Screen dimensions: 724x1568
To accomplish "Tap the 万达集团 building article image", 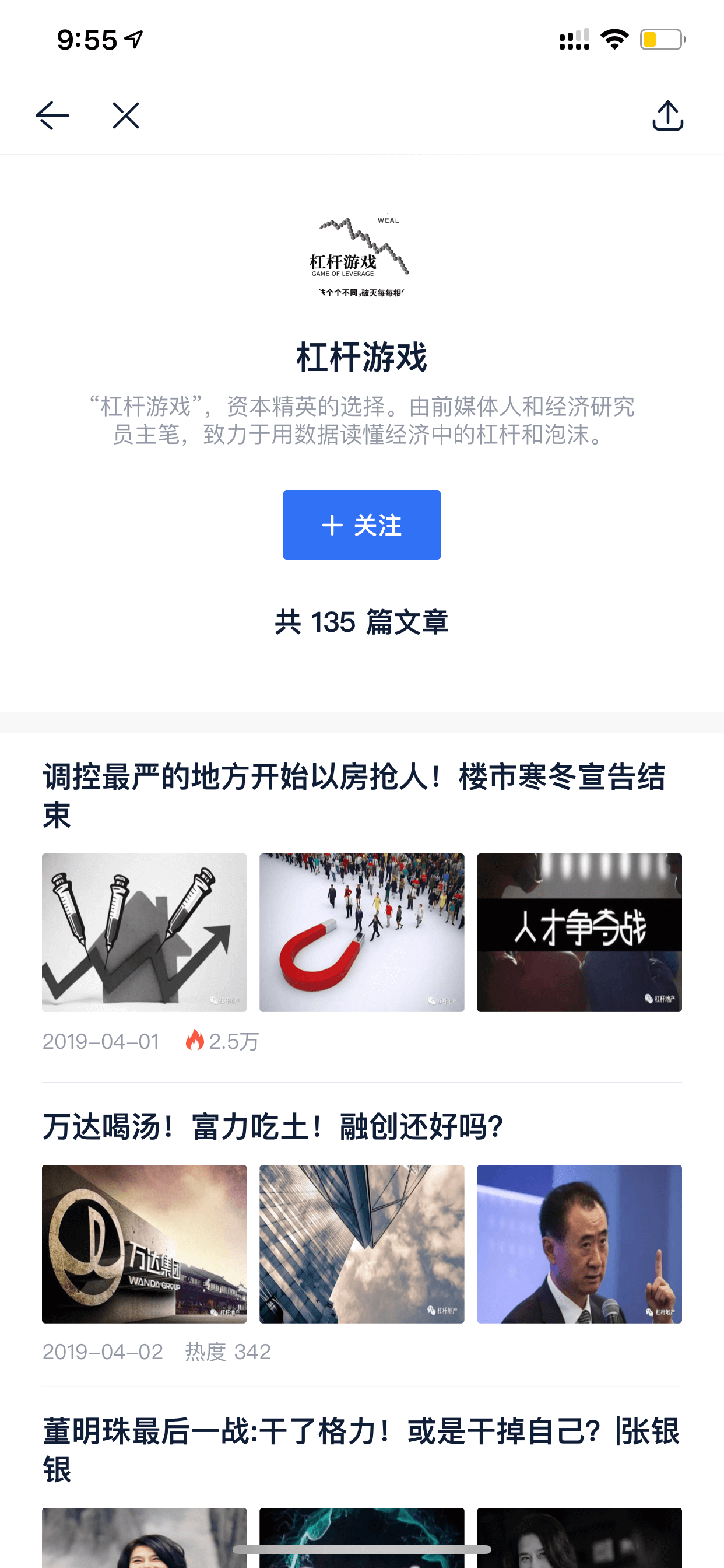I will point(144,1244).
